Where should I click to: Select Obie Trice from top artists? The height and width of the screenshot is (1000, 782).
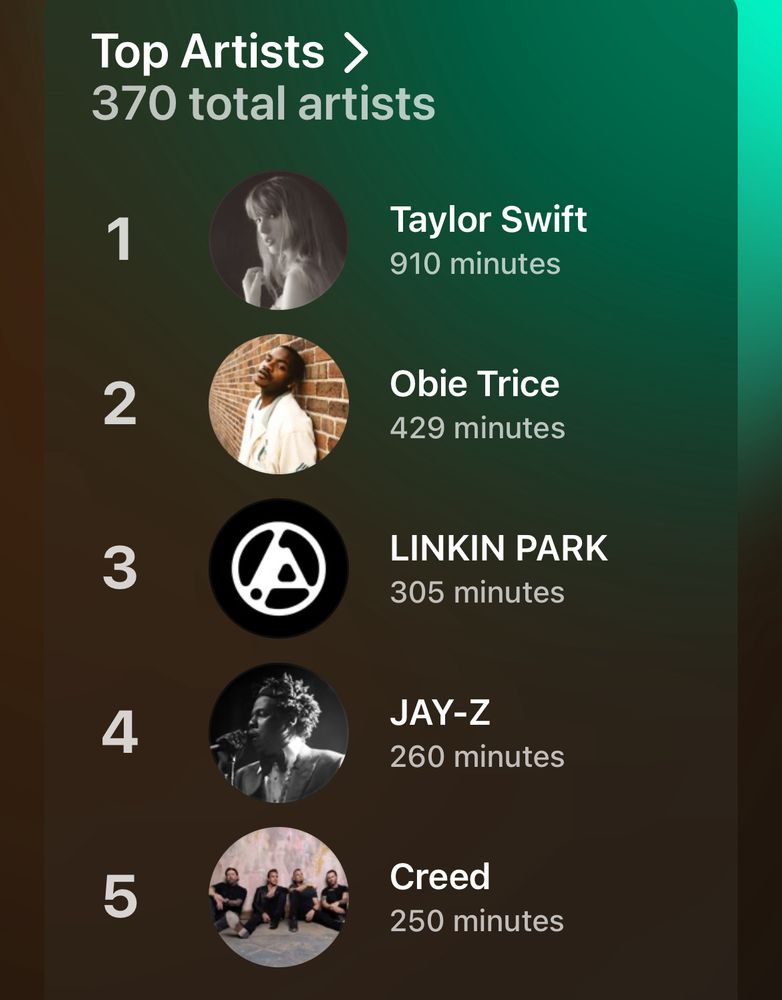point(474,404)
